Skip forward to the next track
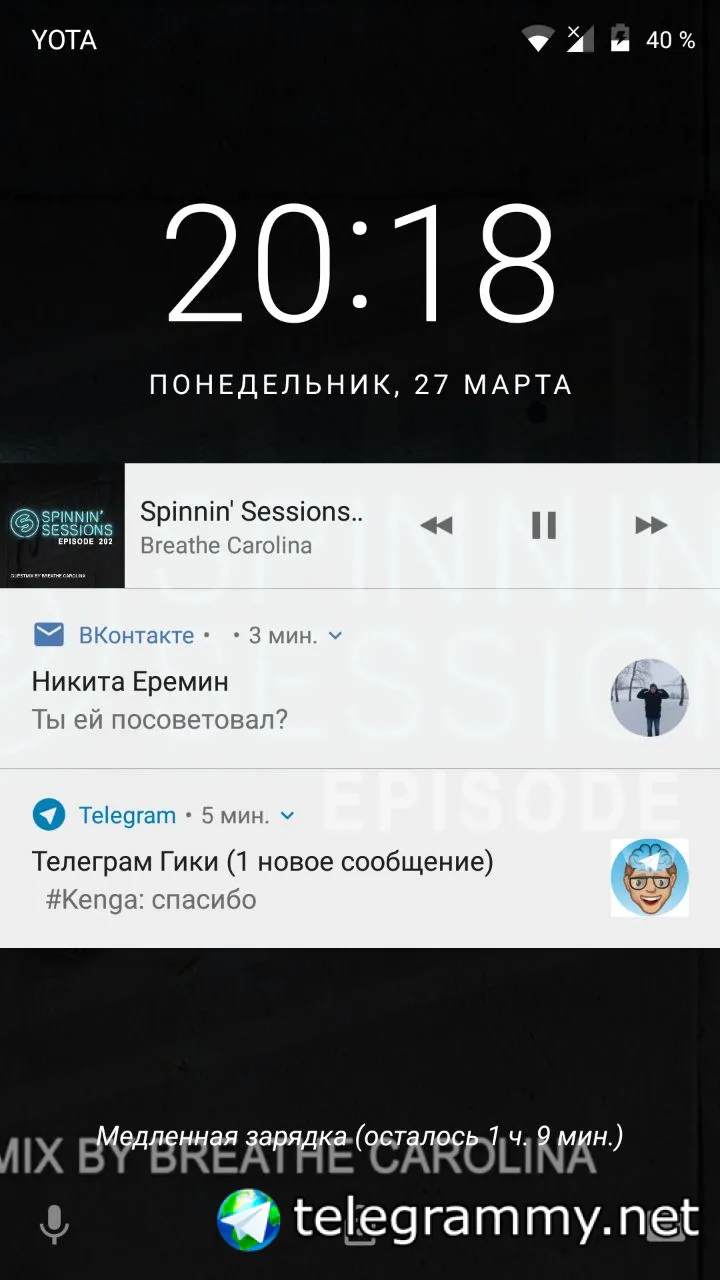Screen dimensions: 720x1280 pos(651,526)
